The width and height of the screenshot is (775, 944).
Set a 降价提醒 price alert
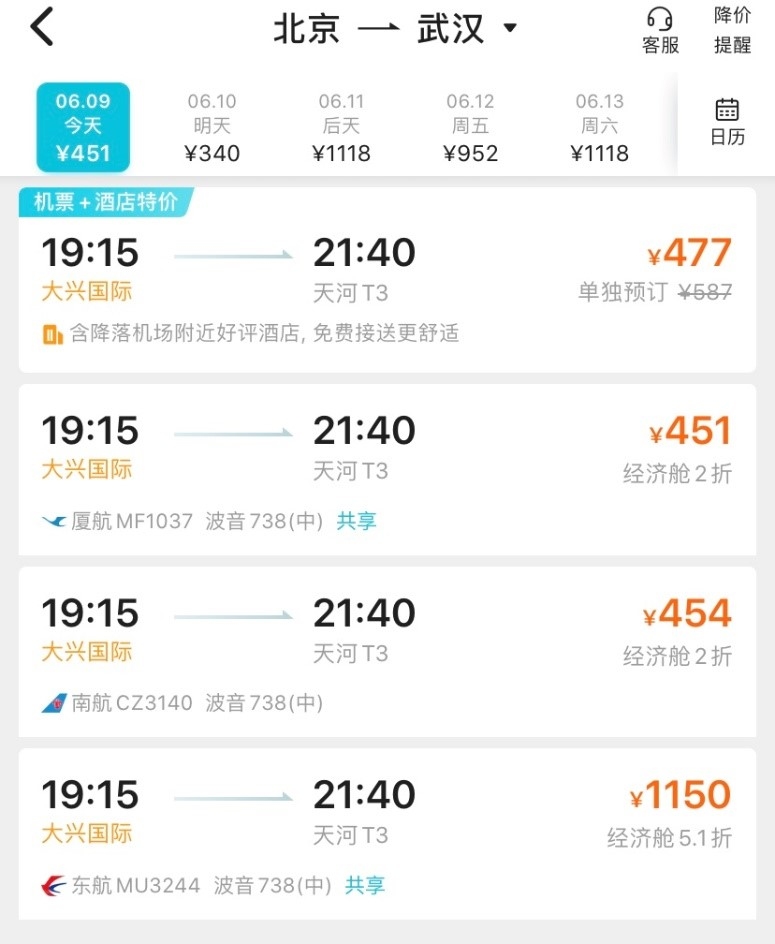(732, 30)
